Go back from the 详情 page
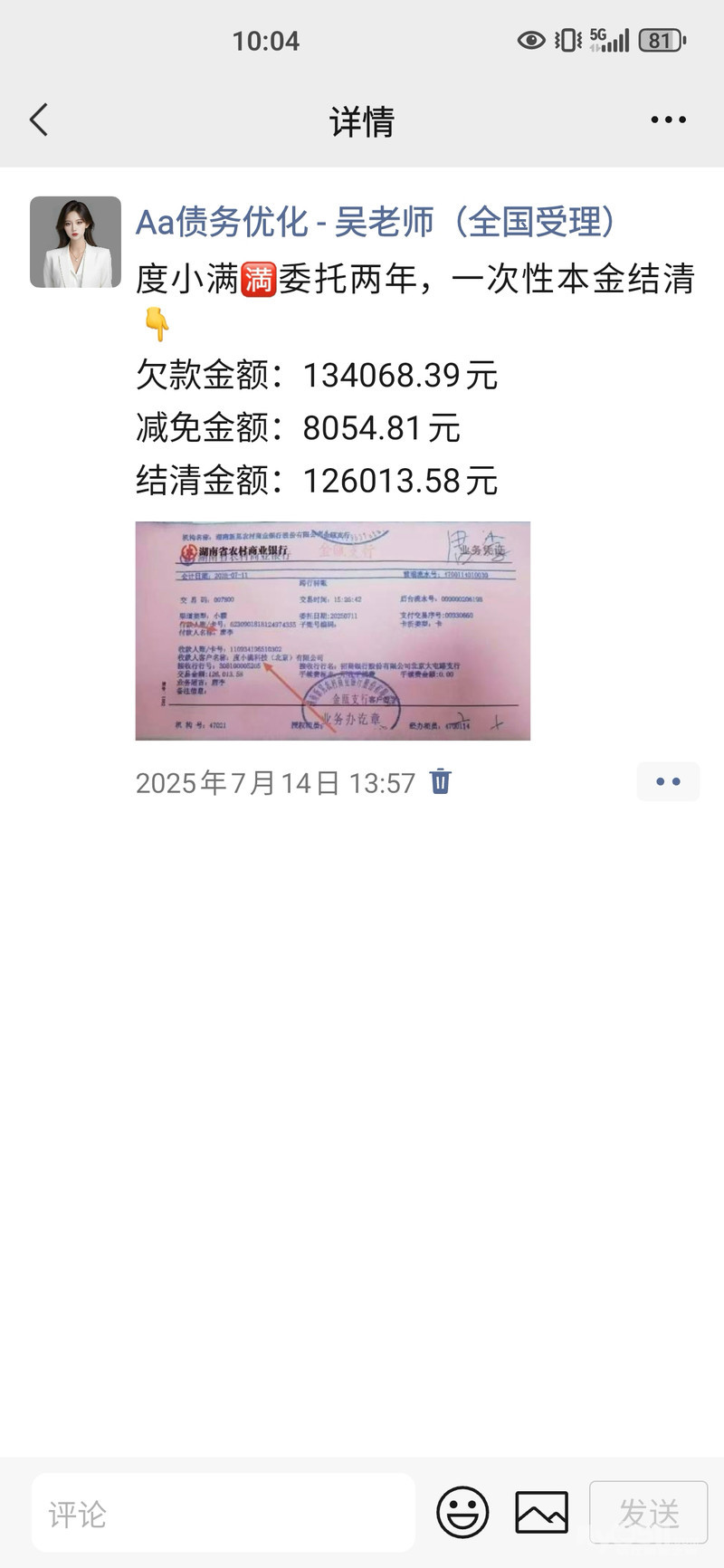Viewport: 724px width, 1568px height. pos(39,120)
